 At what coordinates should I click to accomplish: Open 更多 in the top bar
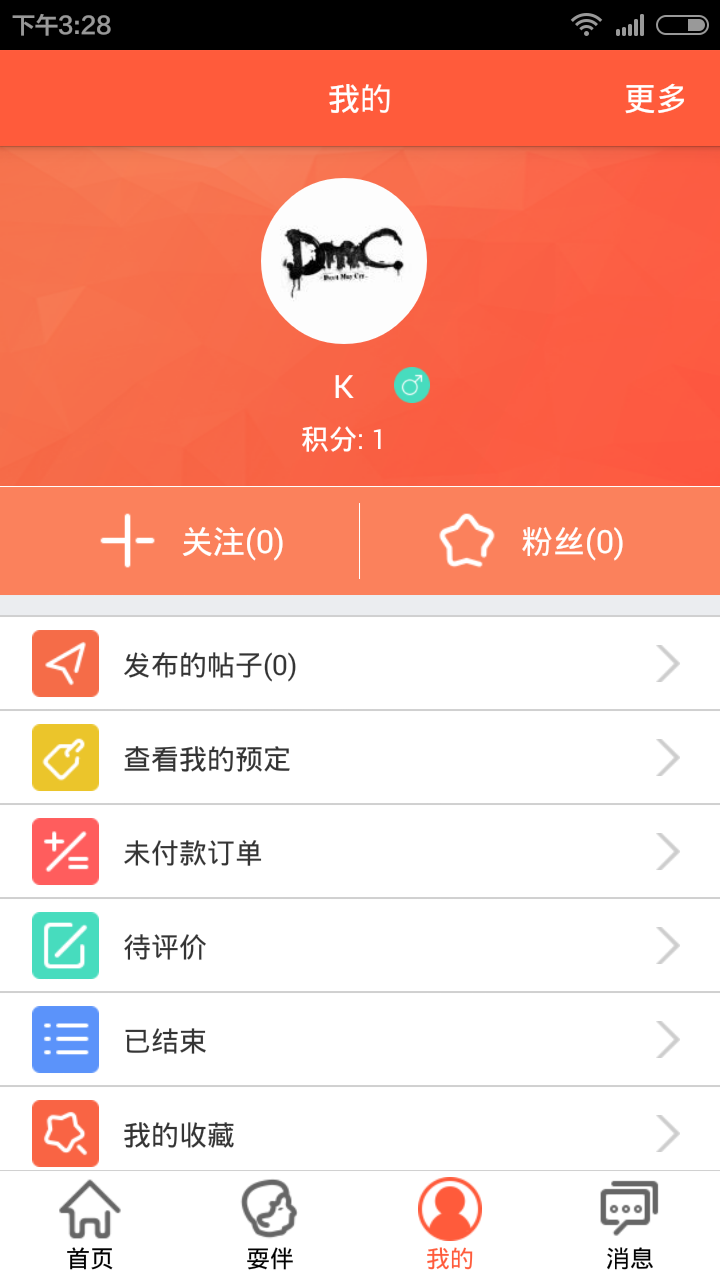655,99
